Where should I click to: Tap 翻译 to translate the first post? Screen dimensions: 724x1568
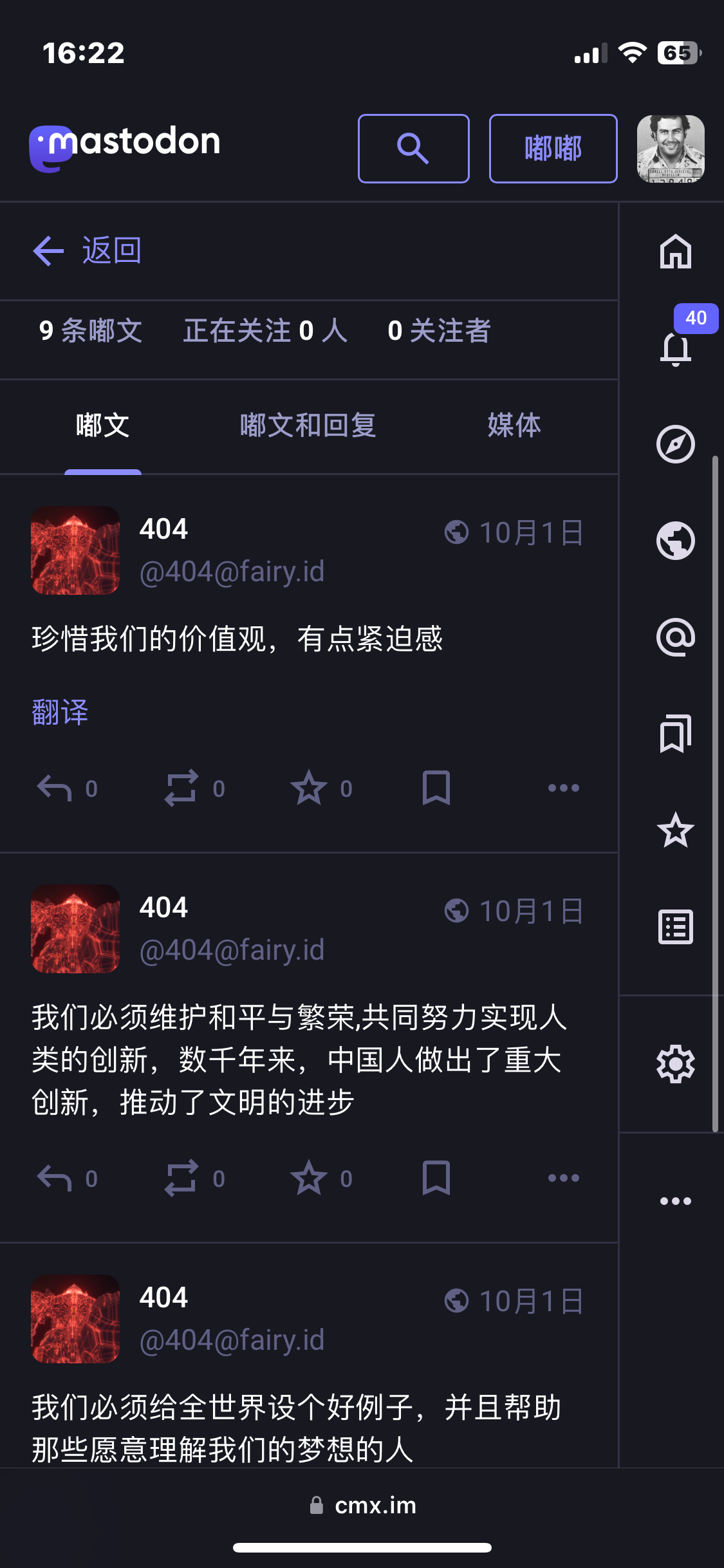[x=60, y=713]
